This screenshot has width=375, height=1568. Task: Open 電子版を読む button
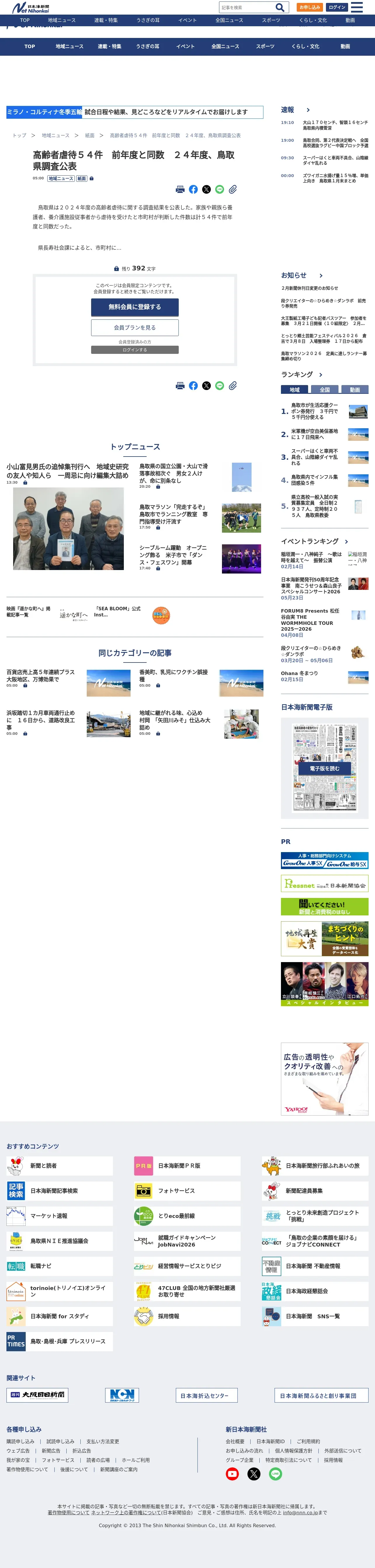324,769
